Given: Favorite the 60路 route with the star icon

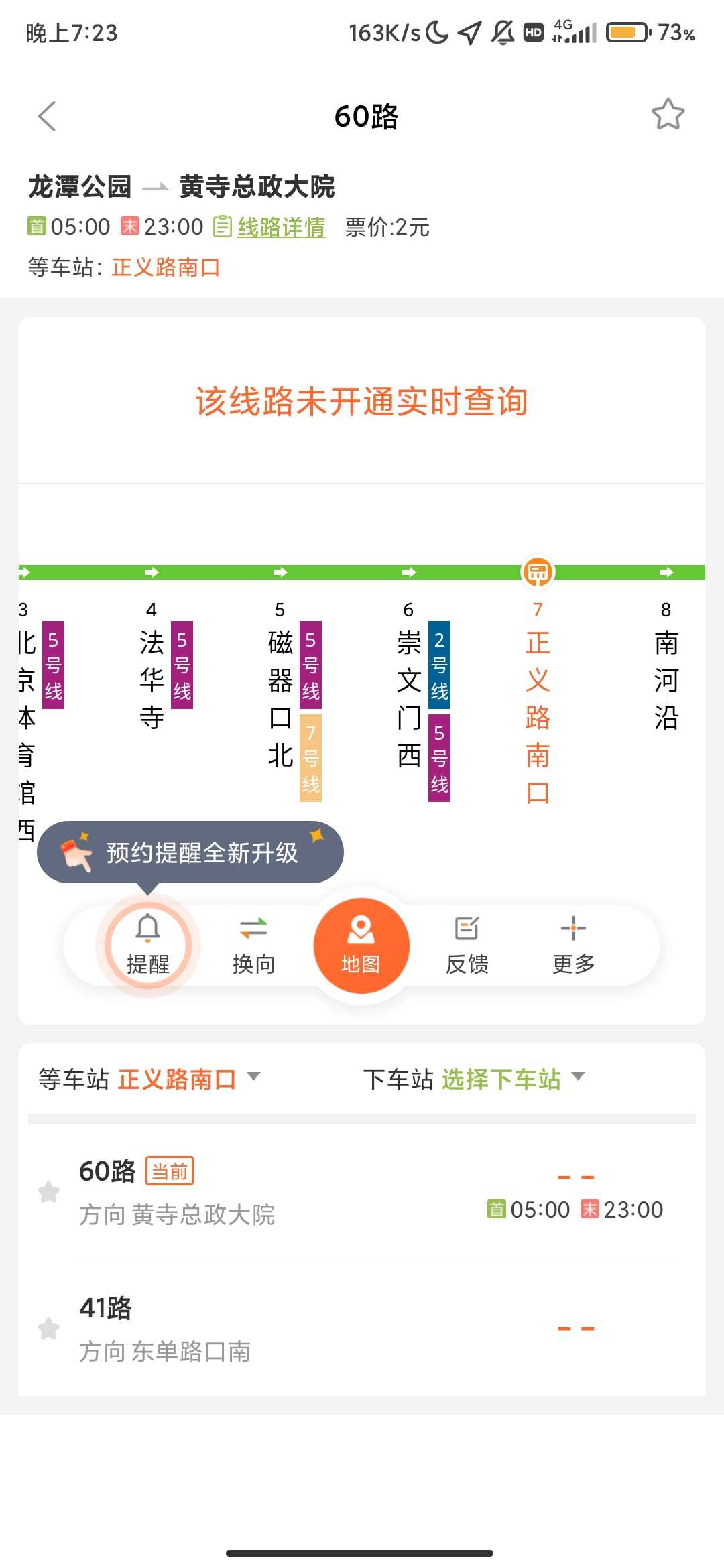Looking at the screenshot, I should click(668, 115).
